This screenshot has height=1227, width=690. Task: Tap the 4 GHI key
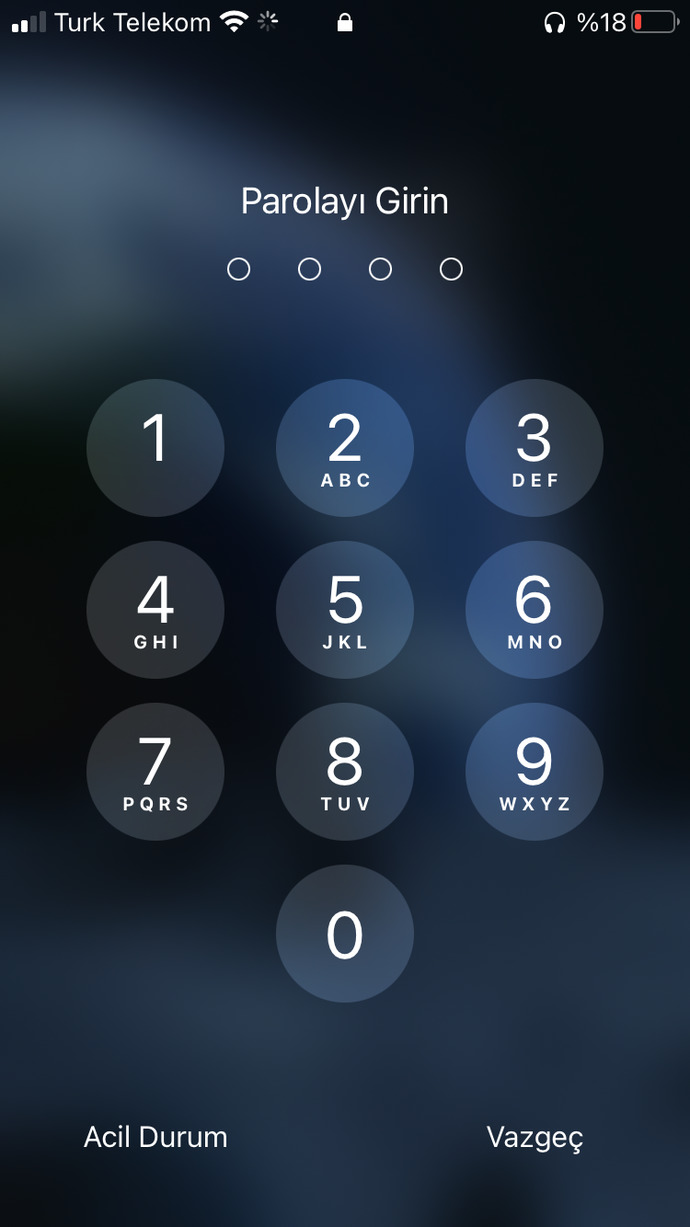(155, 610)
